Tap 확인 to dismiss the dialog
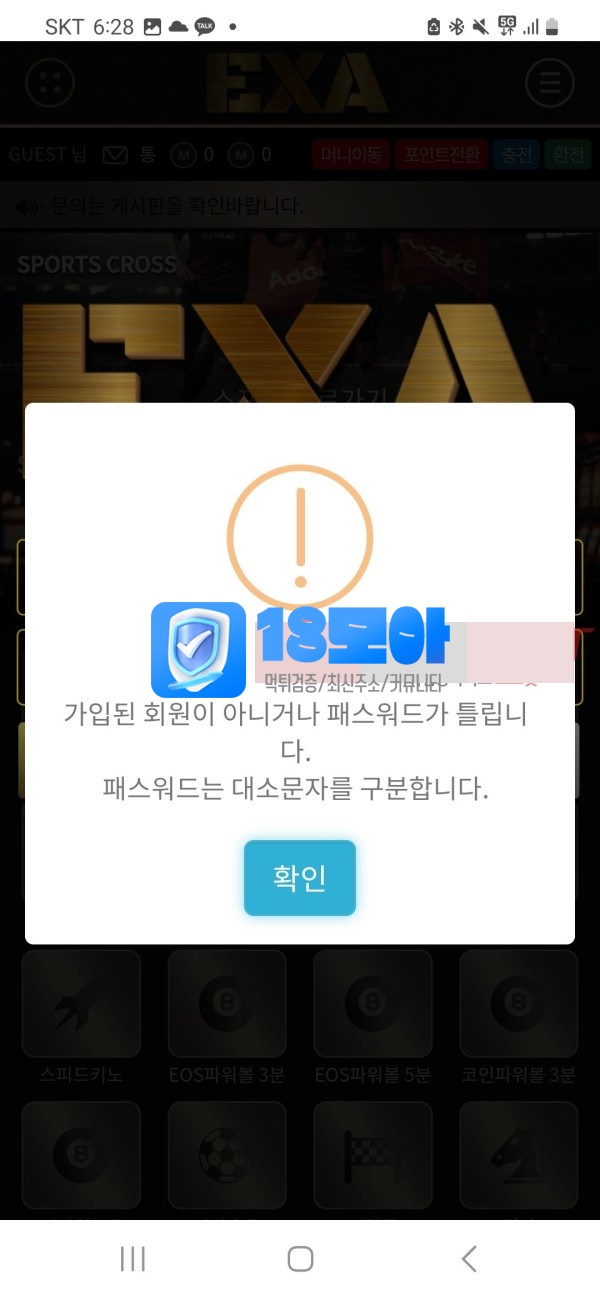600x1300 pixels. [299, 878]
